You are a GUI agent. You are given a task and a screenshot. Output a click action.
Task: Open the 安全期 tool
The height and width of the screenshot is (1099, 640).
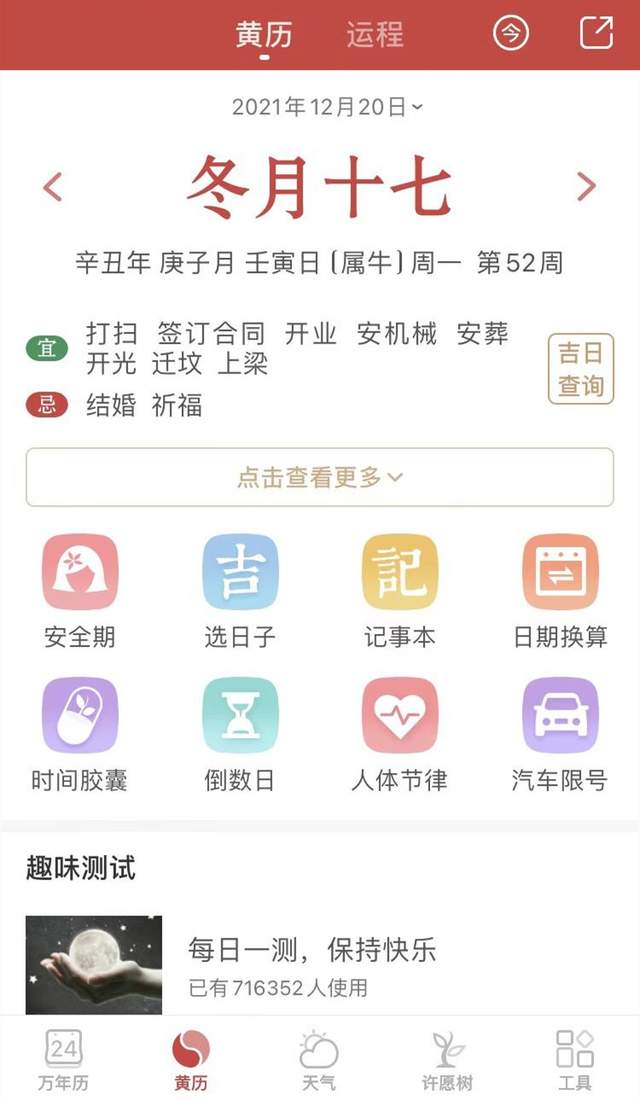[80, 591]
